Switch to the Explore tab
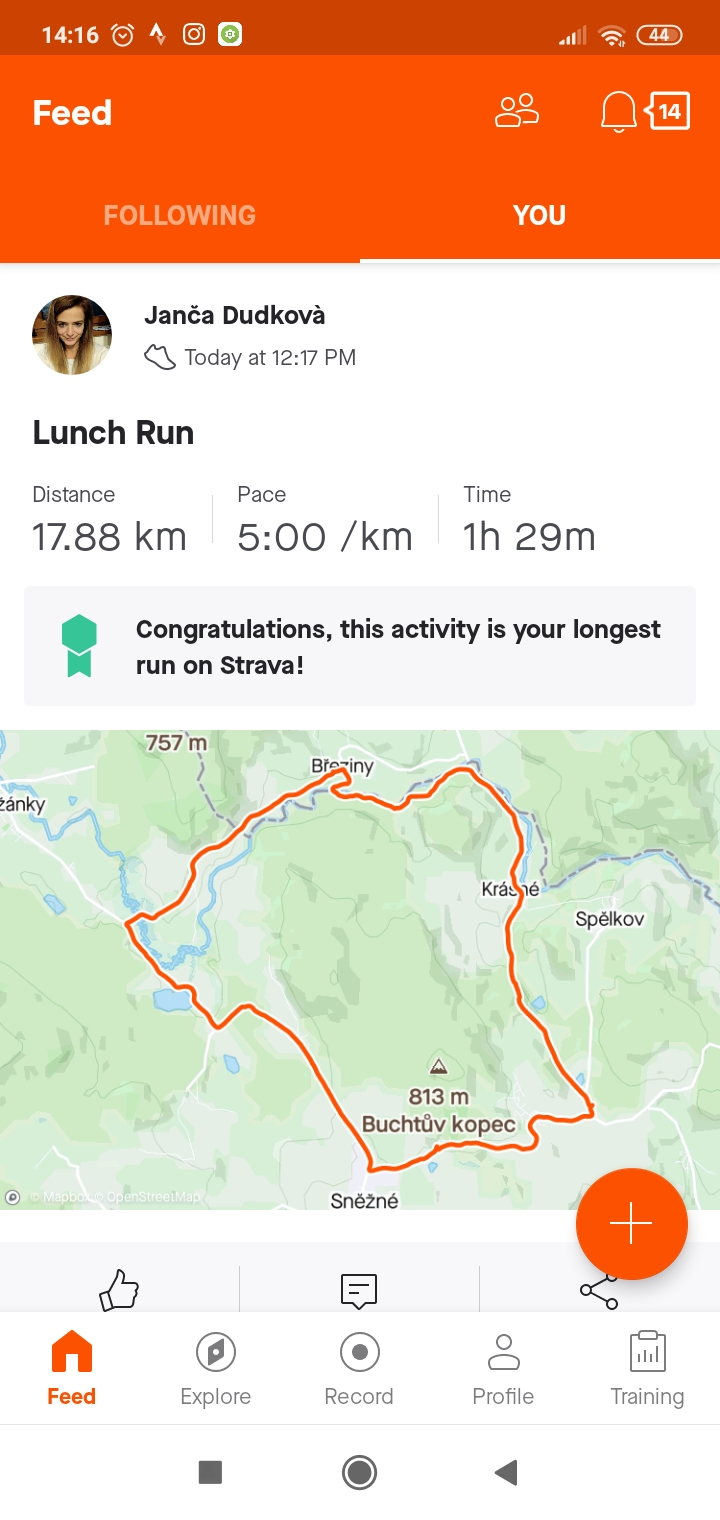This screenshot has height=1520, width=720. pos(216,1368)
